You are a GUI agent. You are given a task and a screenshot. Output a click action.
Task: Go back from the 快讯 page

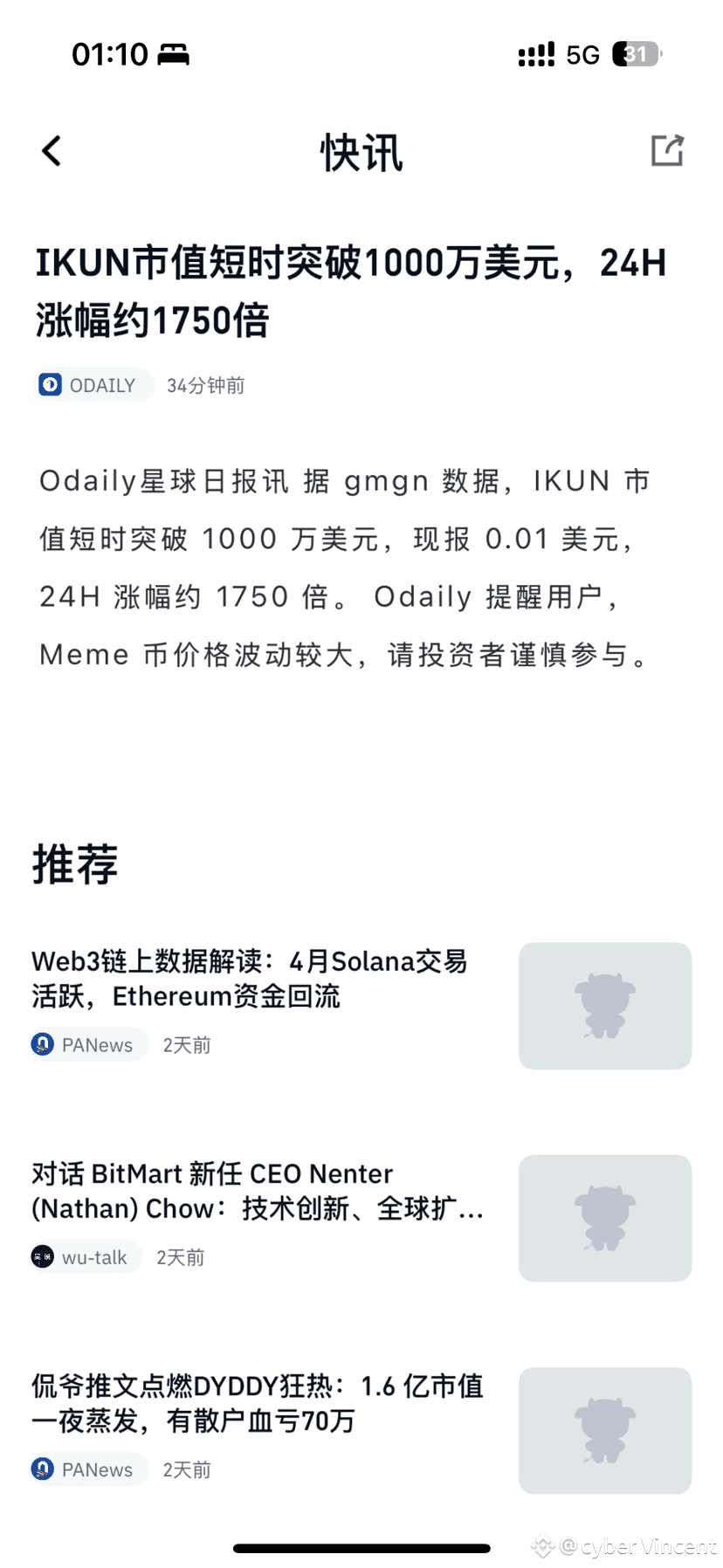[52, 151]
